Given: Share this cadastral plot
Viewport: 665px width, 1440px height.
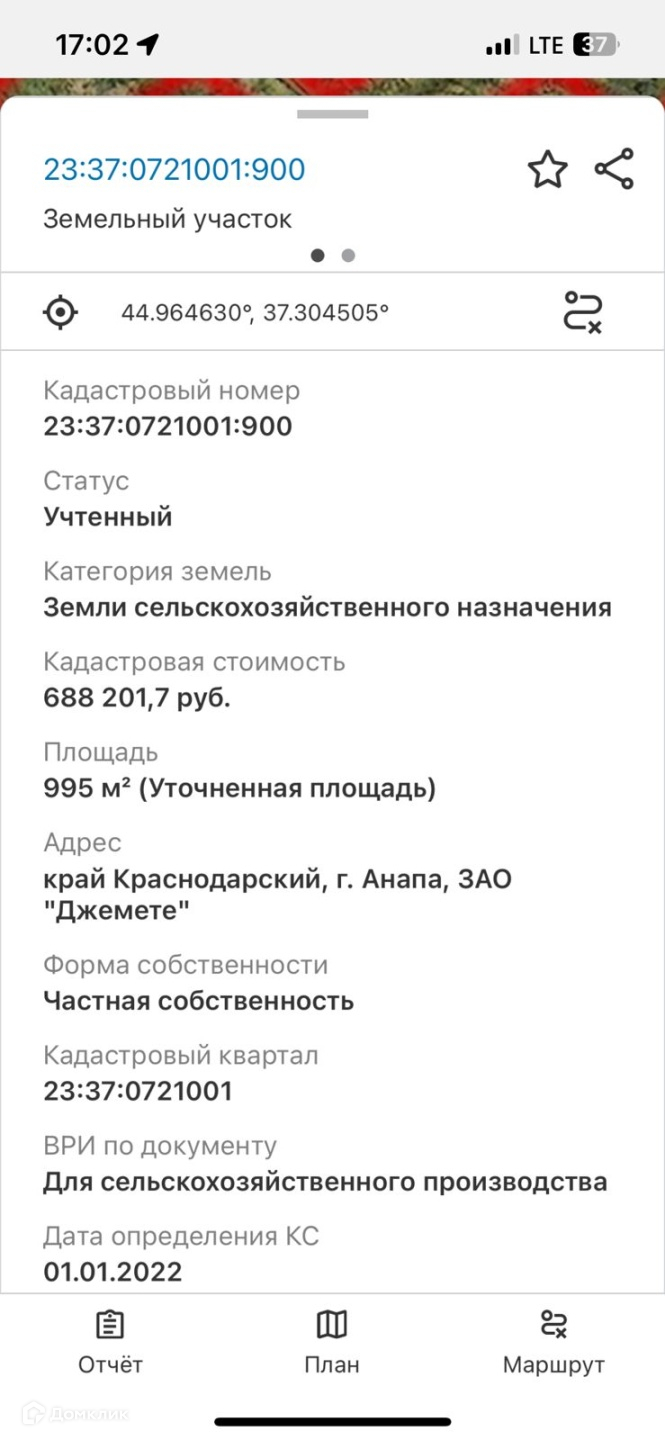Looking at the screenshot, I should coord(614,169).
